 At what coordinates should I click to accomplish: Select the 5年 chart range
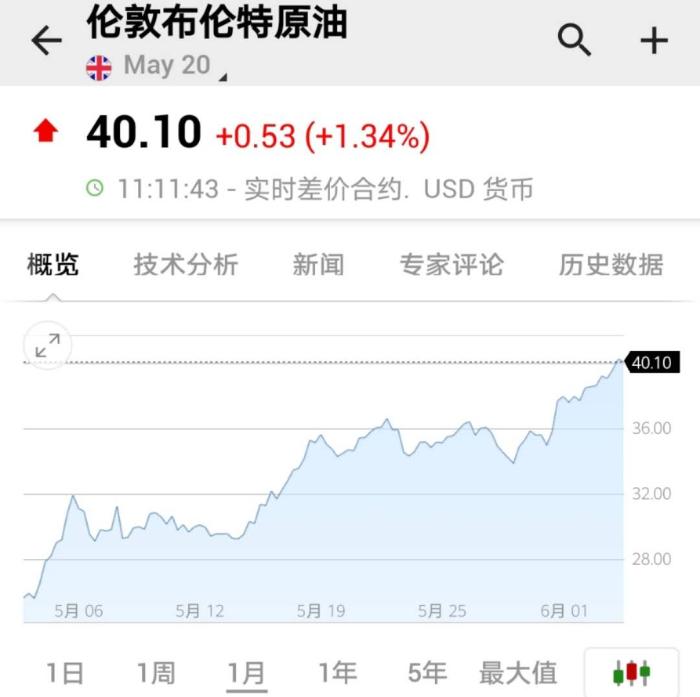click(427, 673)
